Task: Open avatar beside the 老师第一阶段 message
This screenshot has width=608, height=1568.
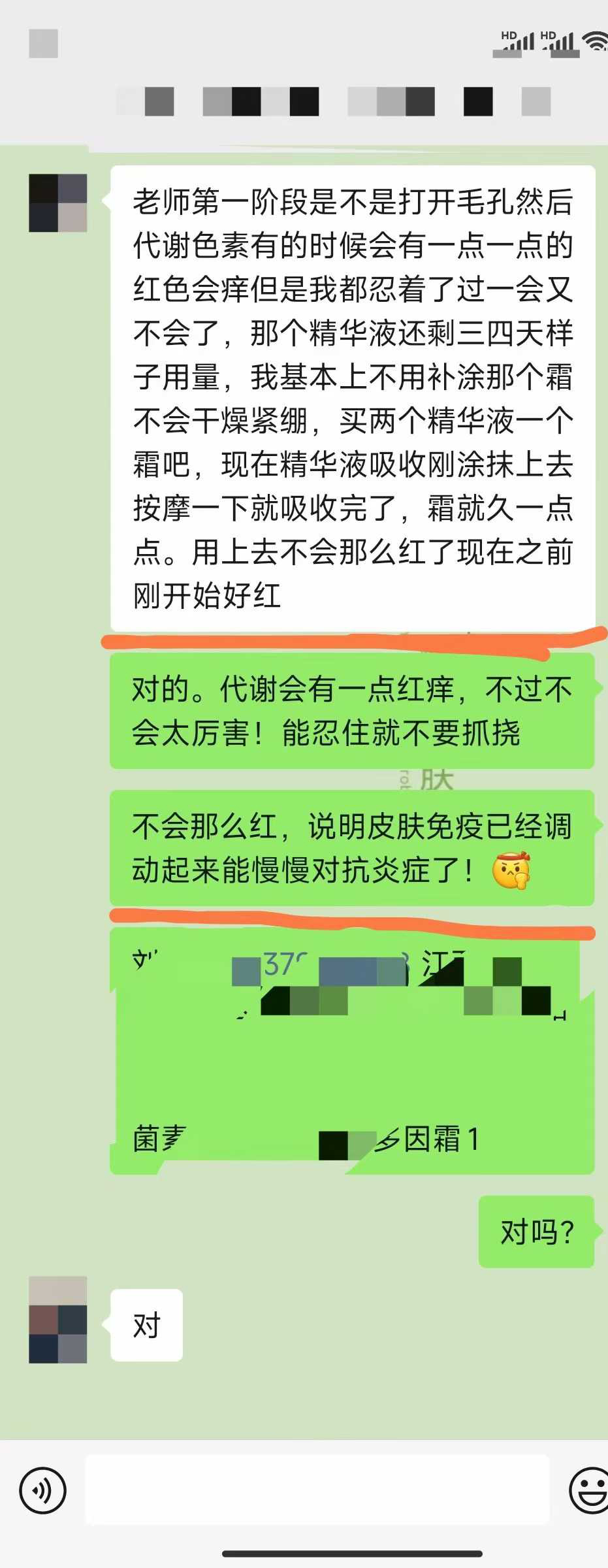Action: pyautogui.click(x=58, y=203)
